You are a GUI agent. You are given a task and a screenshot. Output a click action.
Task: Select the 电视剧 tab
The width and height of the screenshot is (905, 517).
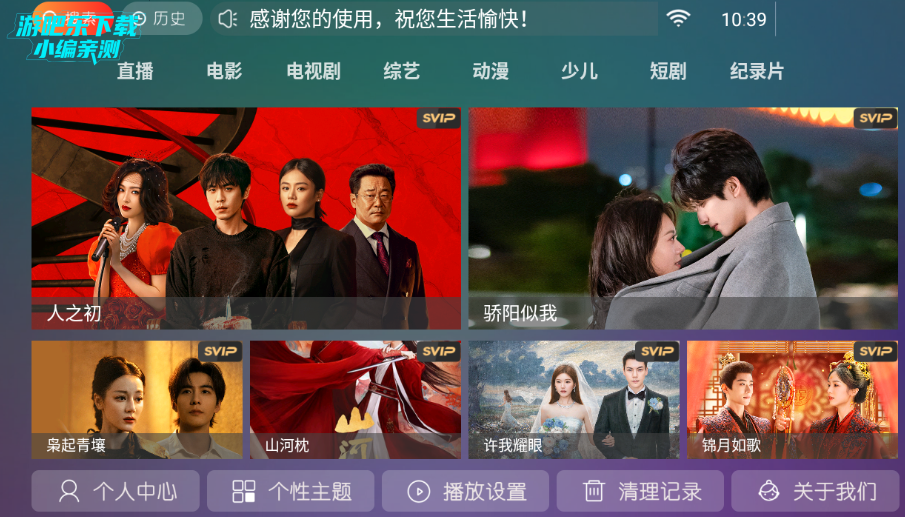pyautogui.click(x=313, y=71)
